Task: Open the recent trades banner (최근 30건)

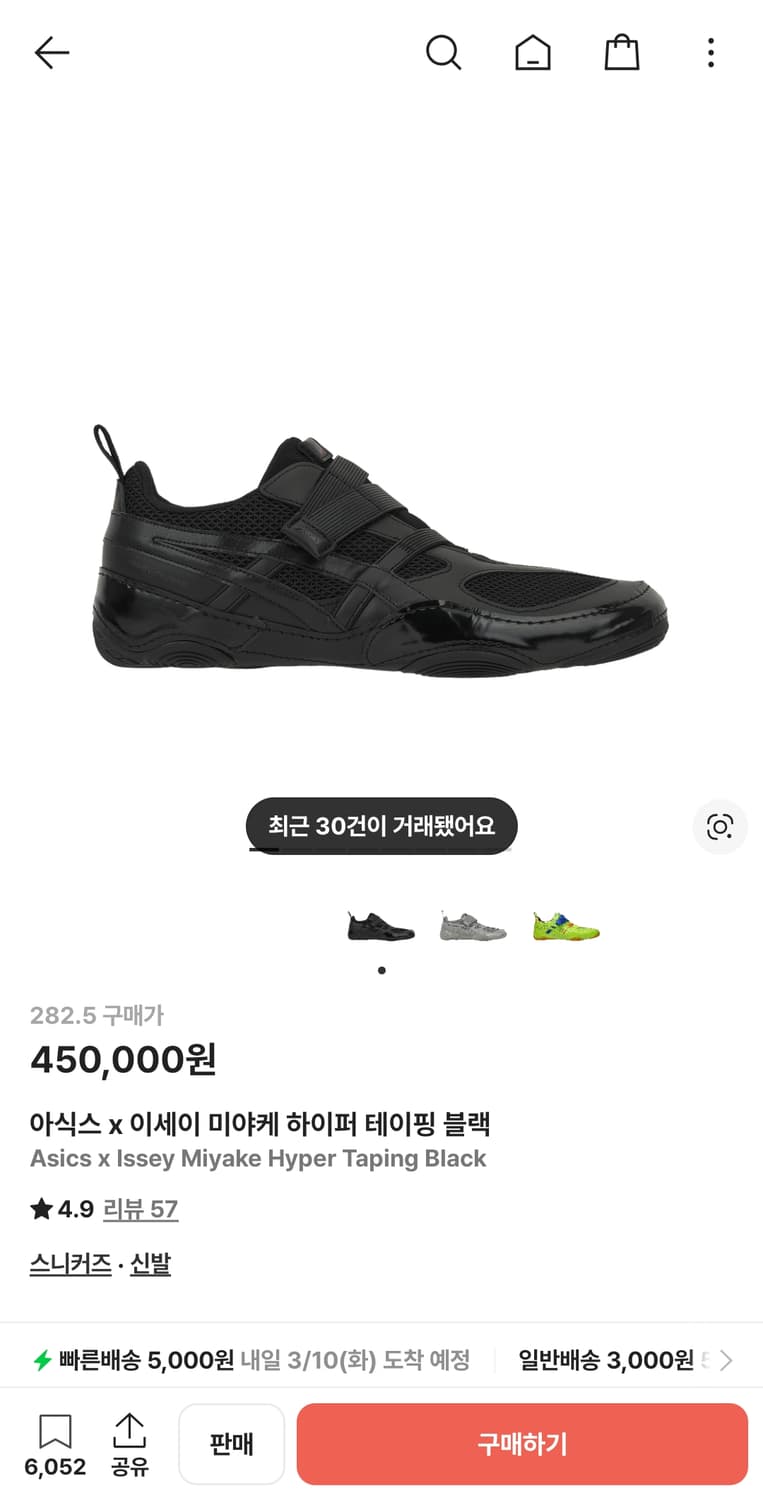Action: [381, 825]
